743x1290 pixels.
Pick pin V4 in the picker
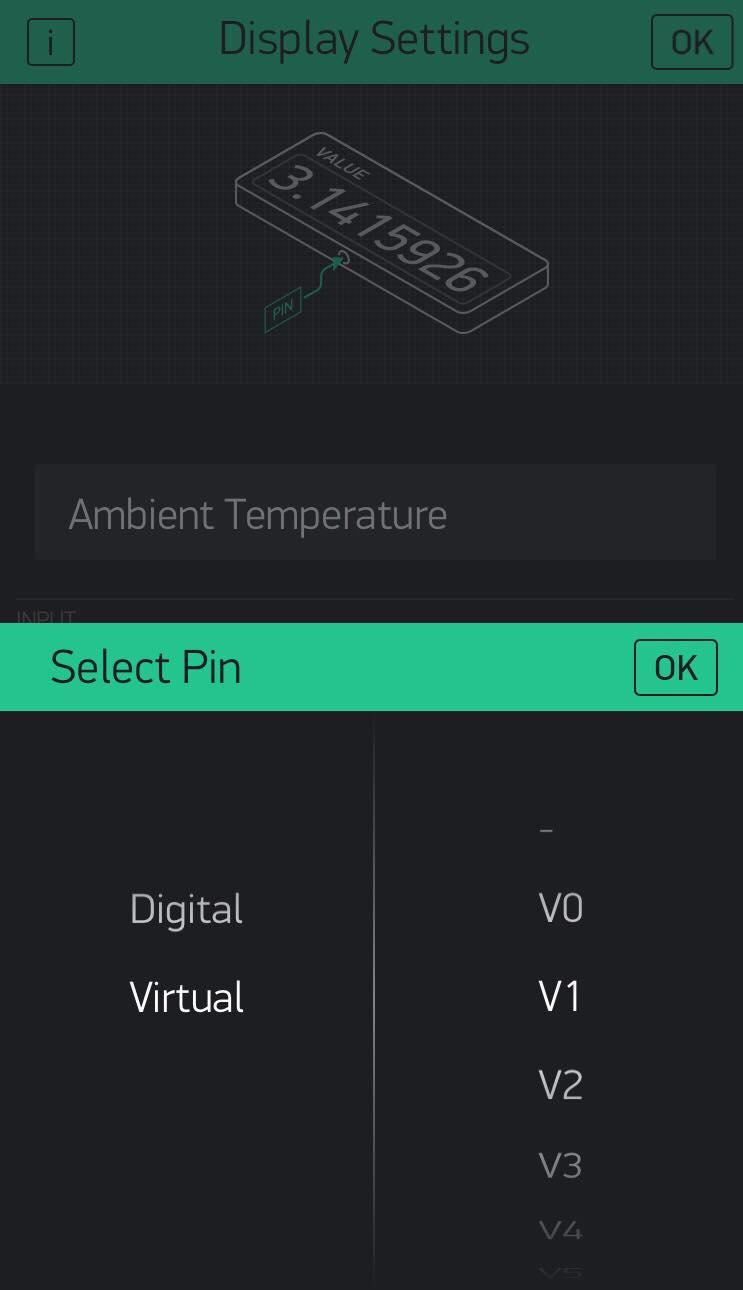point(560,1230)
